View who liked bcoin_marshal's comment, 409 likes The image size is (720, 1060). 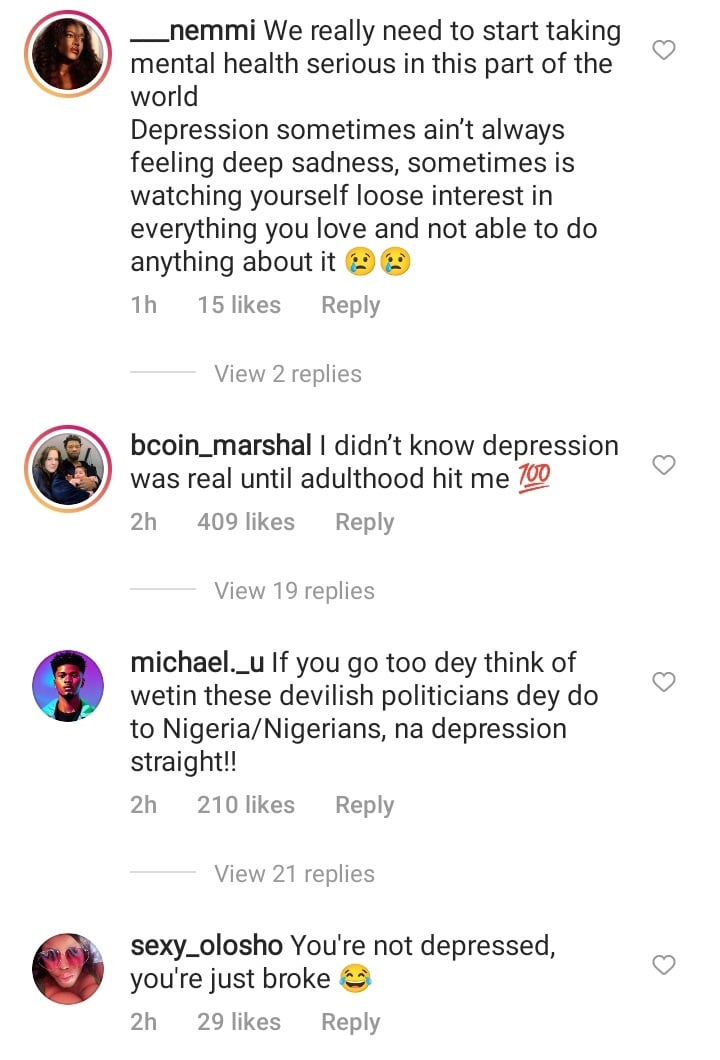pos(246,522)
